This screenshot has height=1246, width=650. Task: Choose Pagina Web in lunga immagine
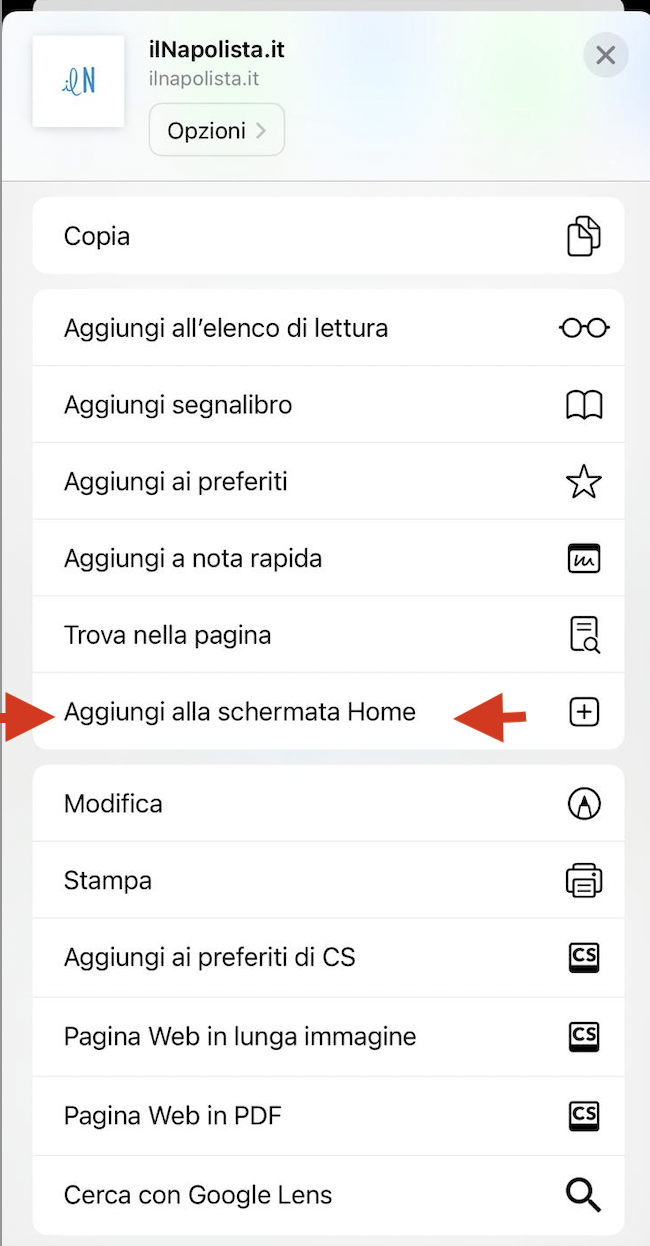coord(328,1037)
